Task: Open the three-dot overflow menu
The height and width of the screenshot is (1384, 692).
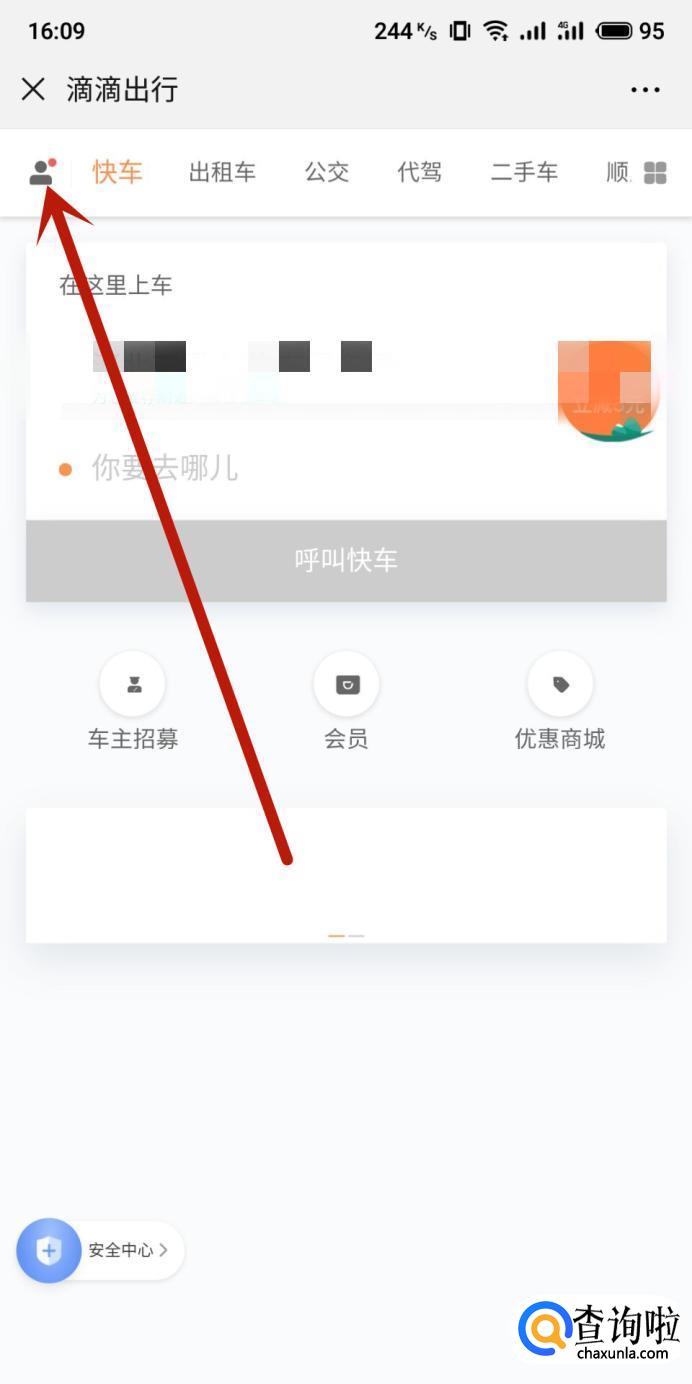Action: click(645, 89)
